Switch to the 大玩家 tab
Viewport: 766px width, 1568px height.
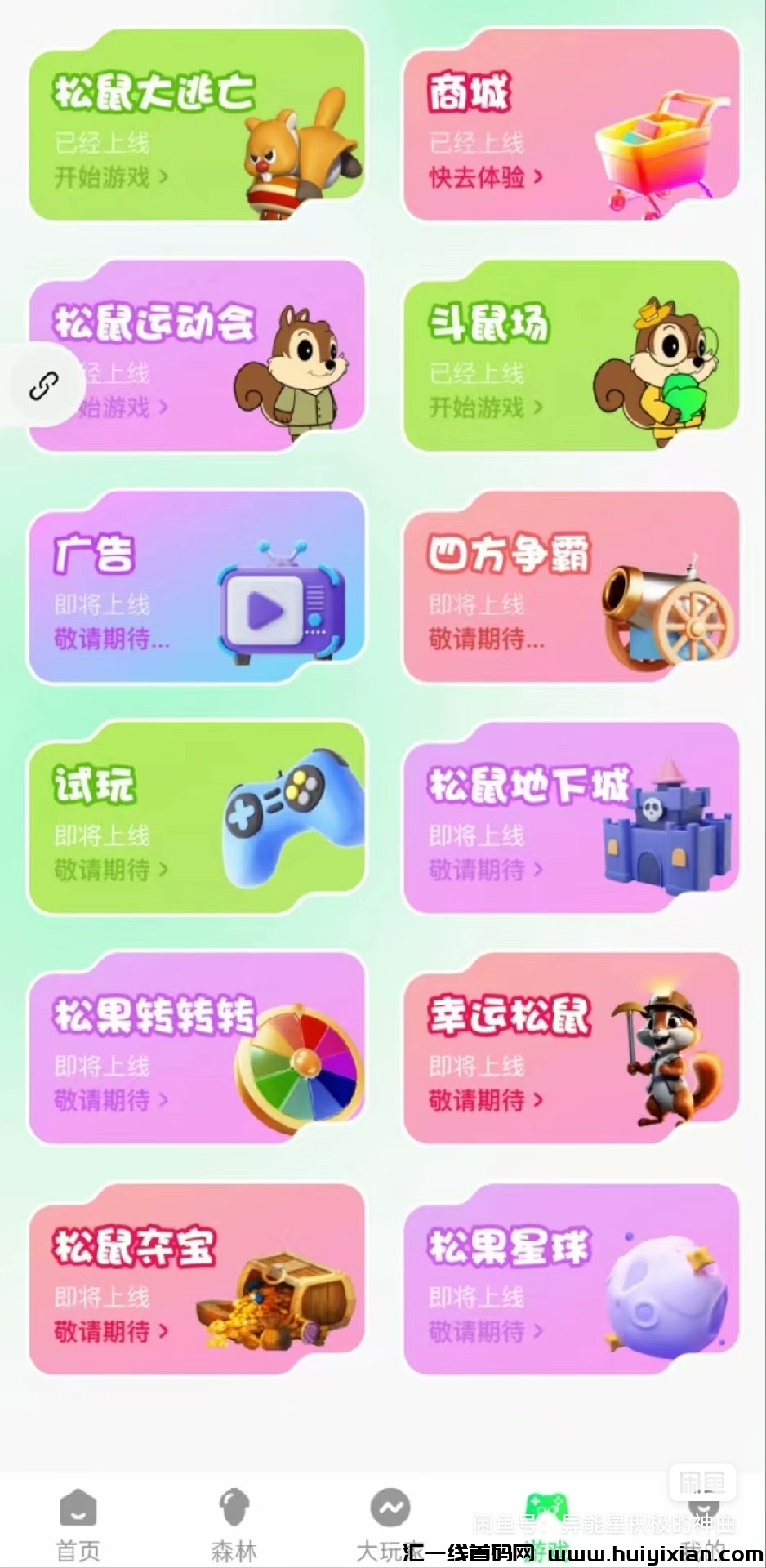(x=390, y=1524)
